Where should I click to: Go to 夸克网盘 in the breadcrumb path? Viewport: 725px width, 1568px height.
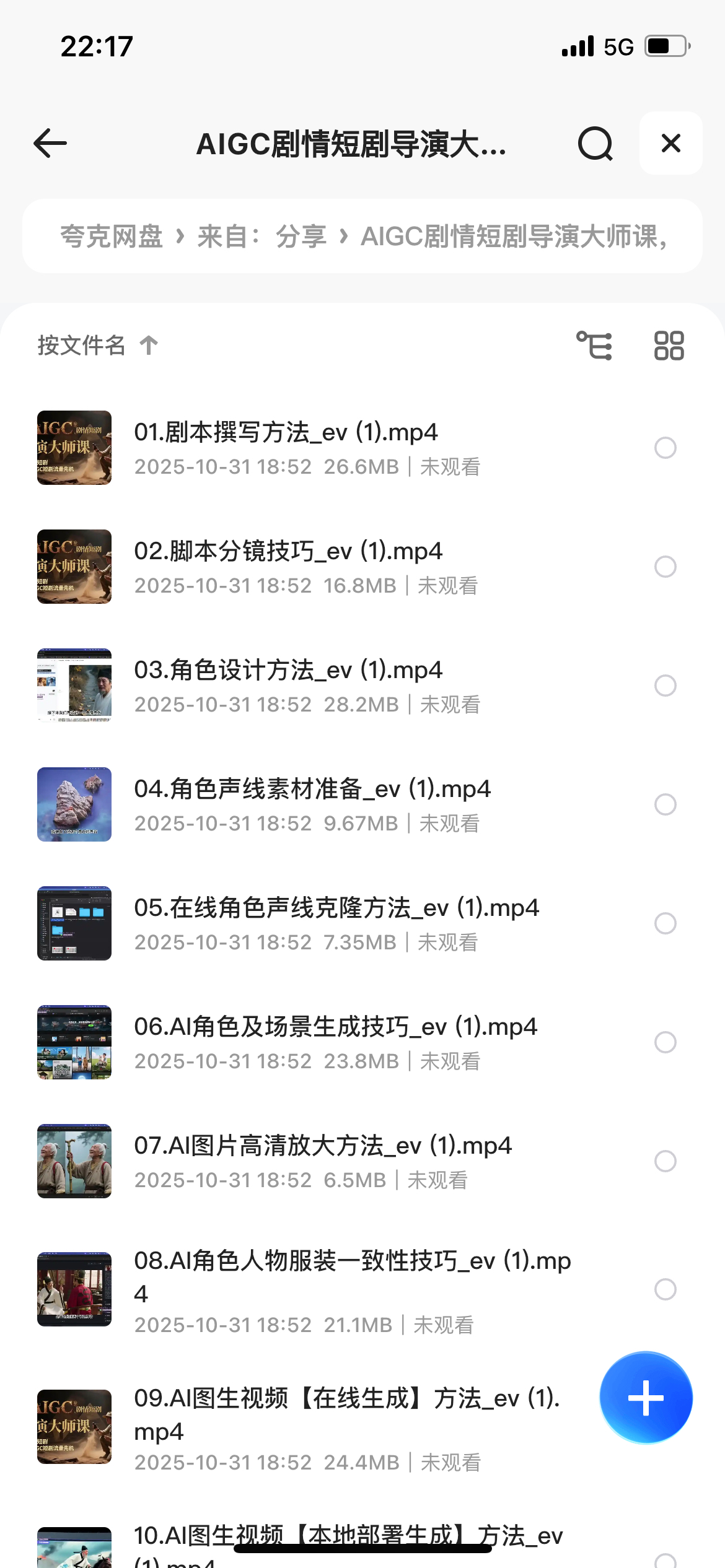112,237
